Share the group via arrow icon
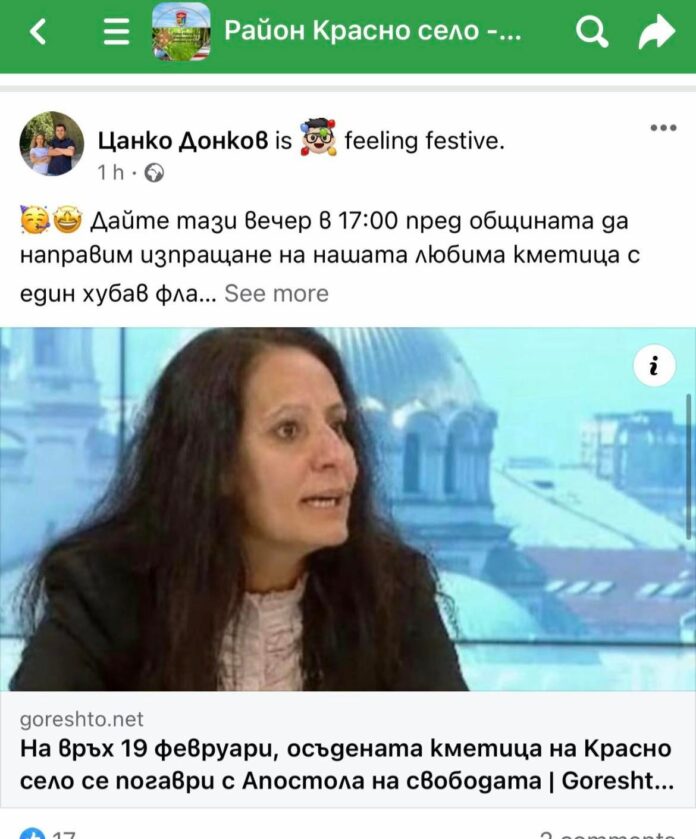696x839 pixels. (x=656, y=33)
